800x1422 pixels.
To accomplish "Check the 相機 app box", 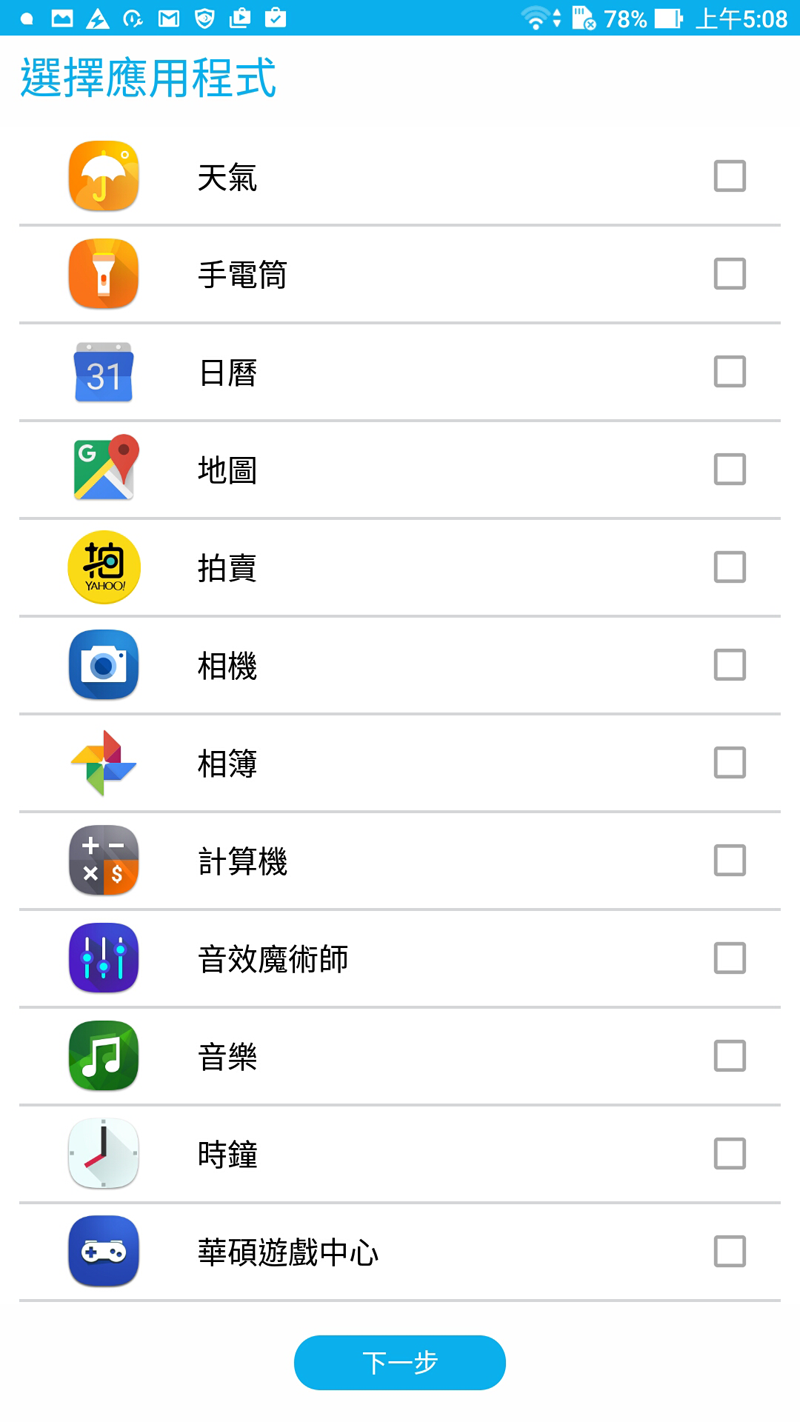I will [730, 665].
